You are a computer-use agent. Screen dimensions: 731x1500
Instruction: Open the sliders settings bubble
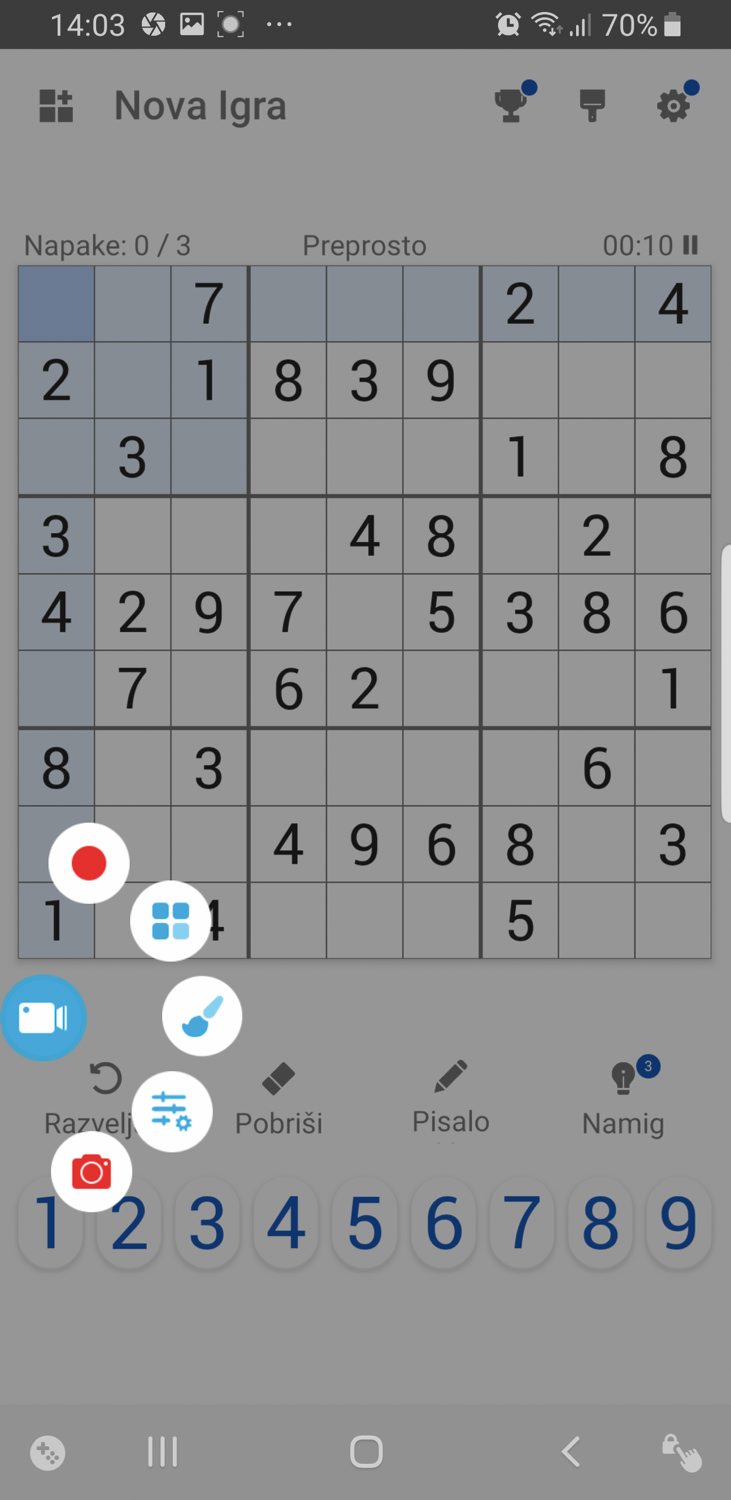pyautogui.click(x=172, y=1111)
